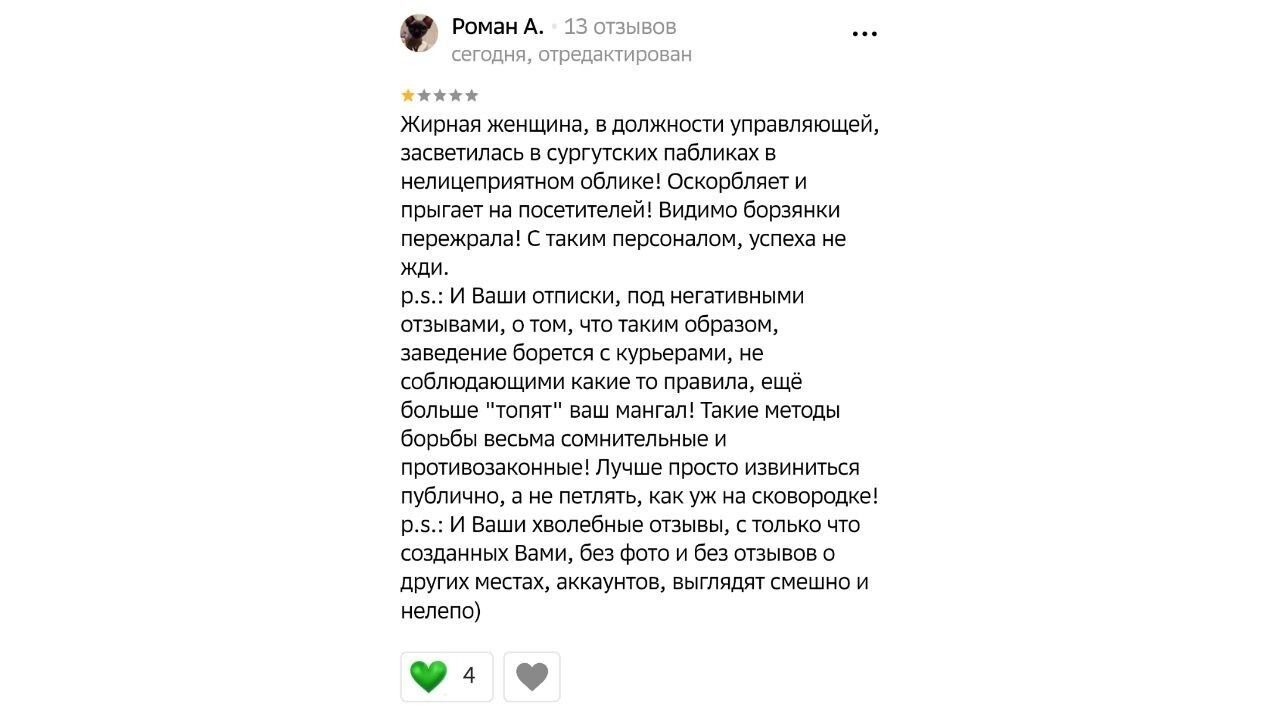1280x719 pixels.
Task: Open the overflow menu on Роман А.'s review
Action: [x=864, y=34]
